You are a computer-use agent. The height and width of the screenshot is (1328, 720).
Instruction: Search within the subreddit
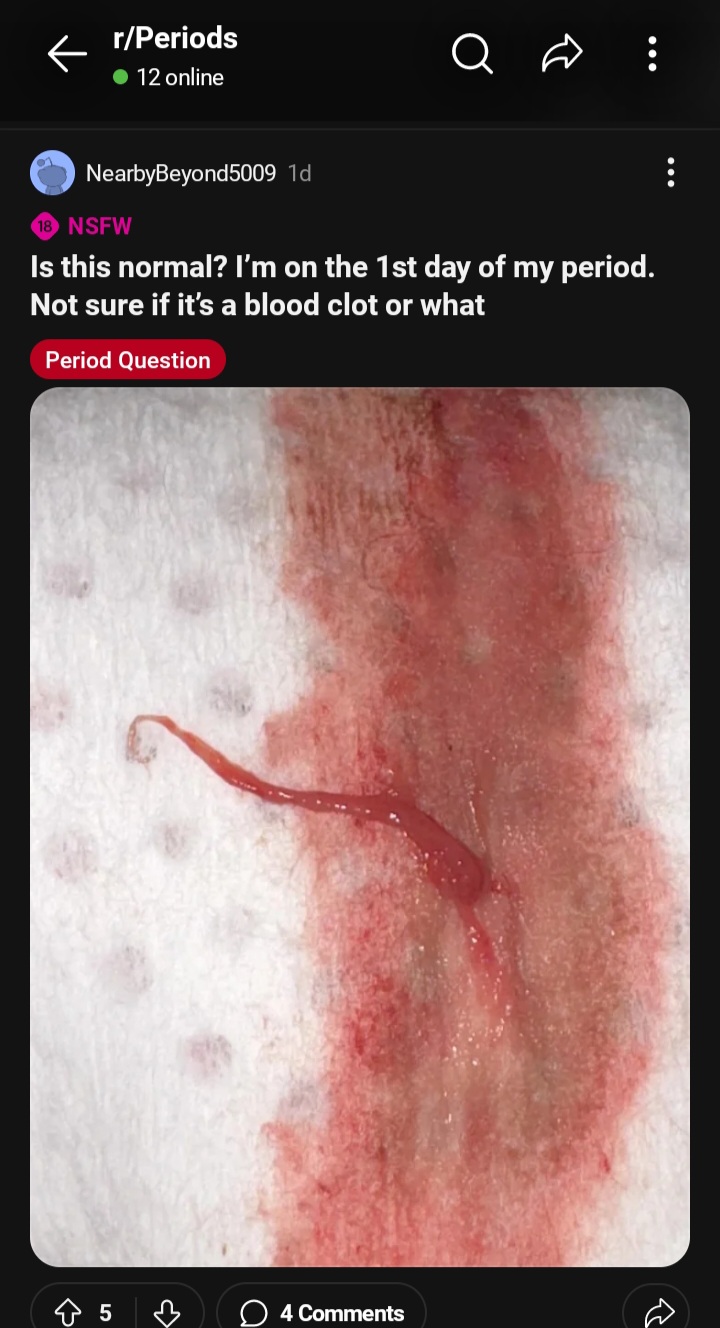pyautogui.click(x=472, y=55)
